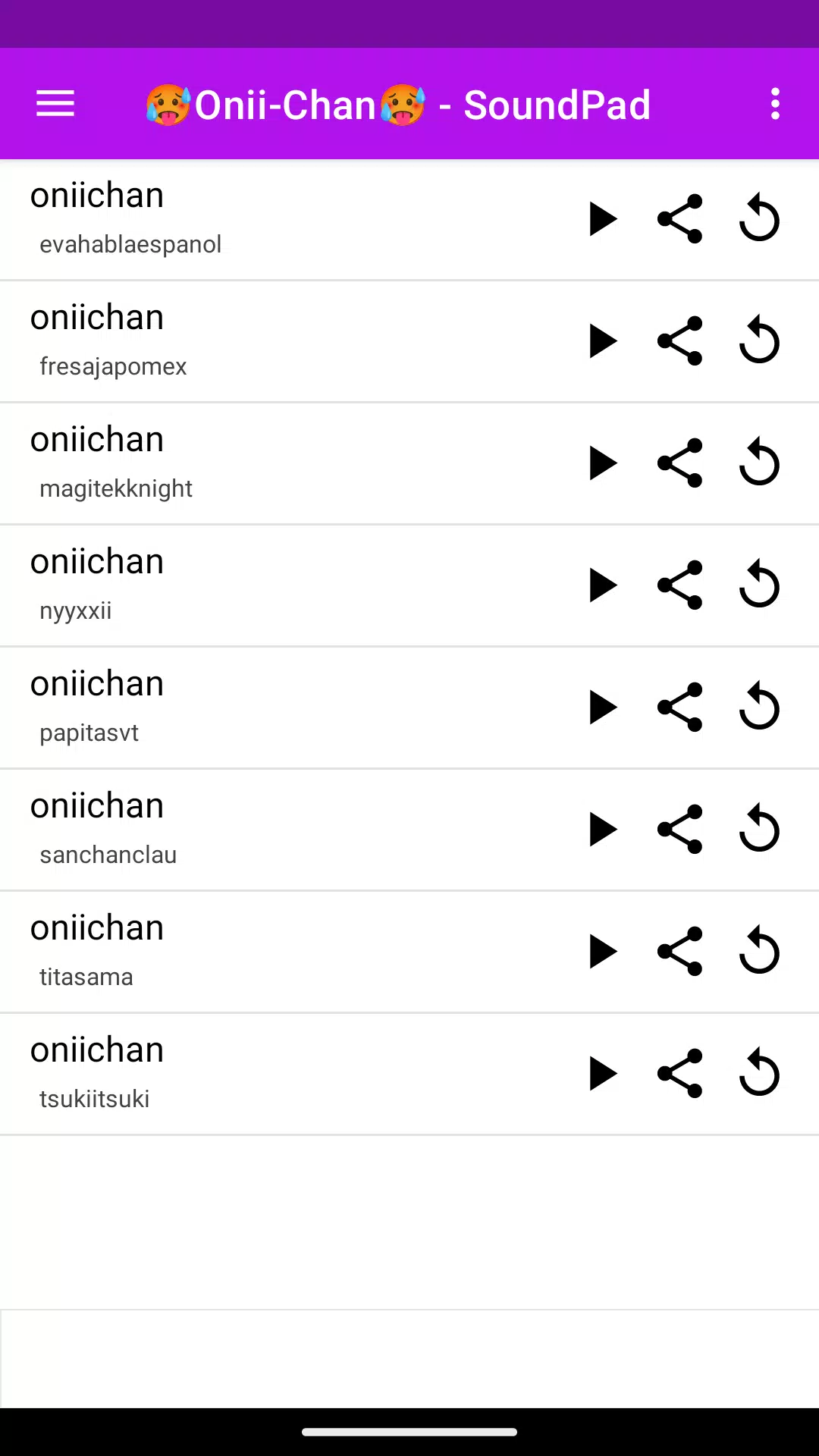Open the three-dot overflow menu
The width and height of the screenshot is (819, 1456).
point(774,104)
